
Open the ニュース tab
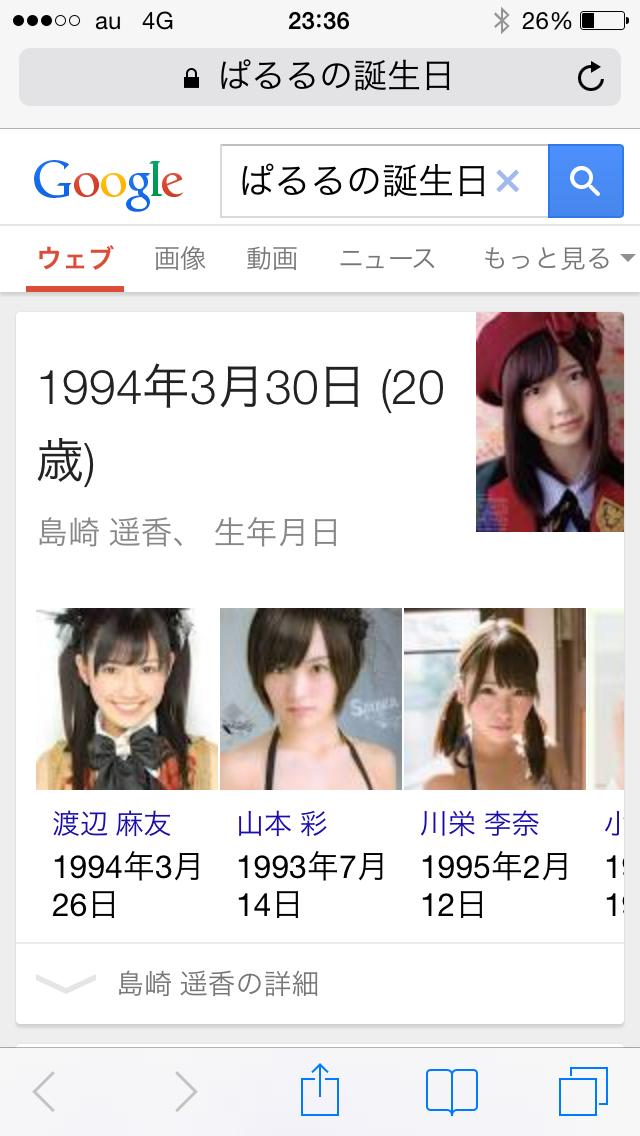(x=387, y=259)
